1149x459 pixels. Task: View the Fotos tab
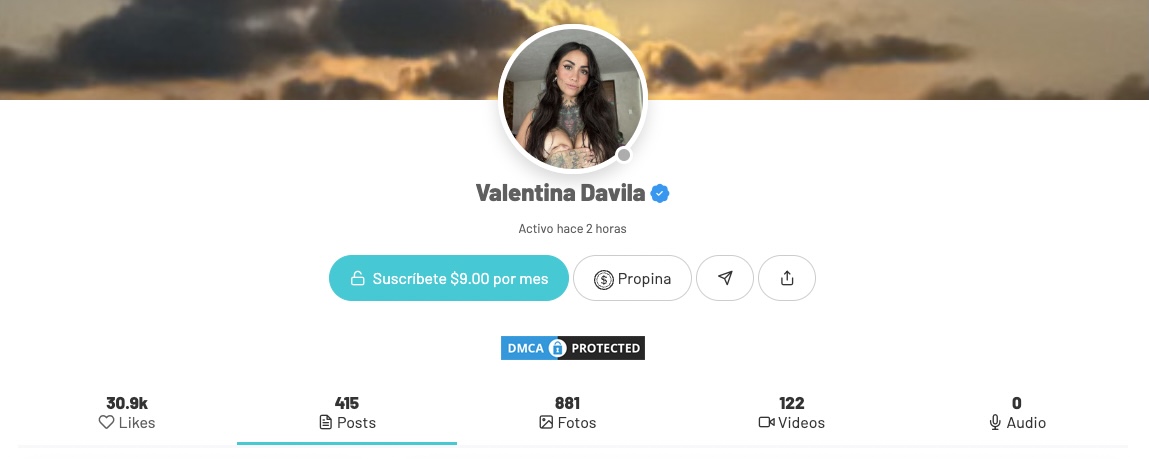coord(567,413)
